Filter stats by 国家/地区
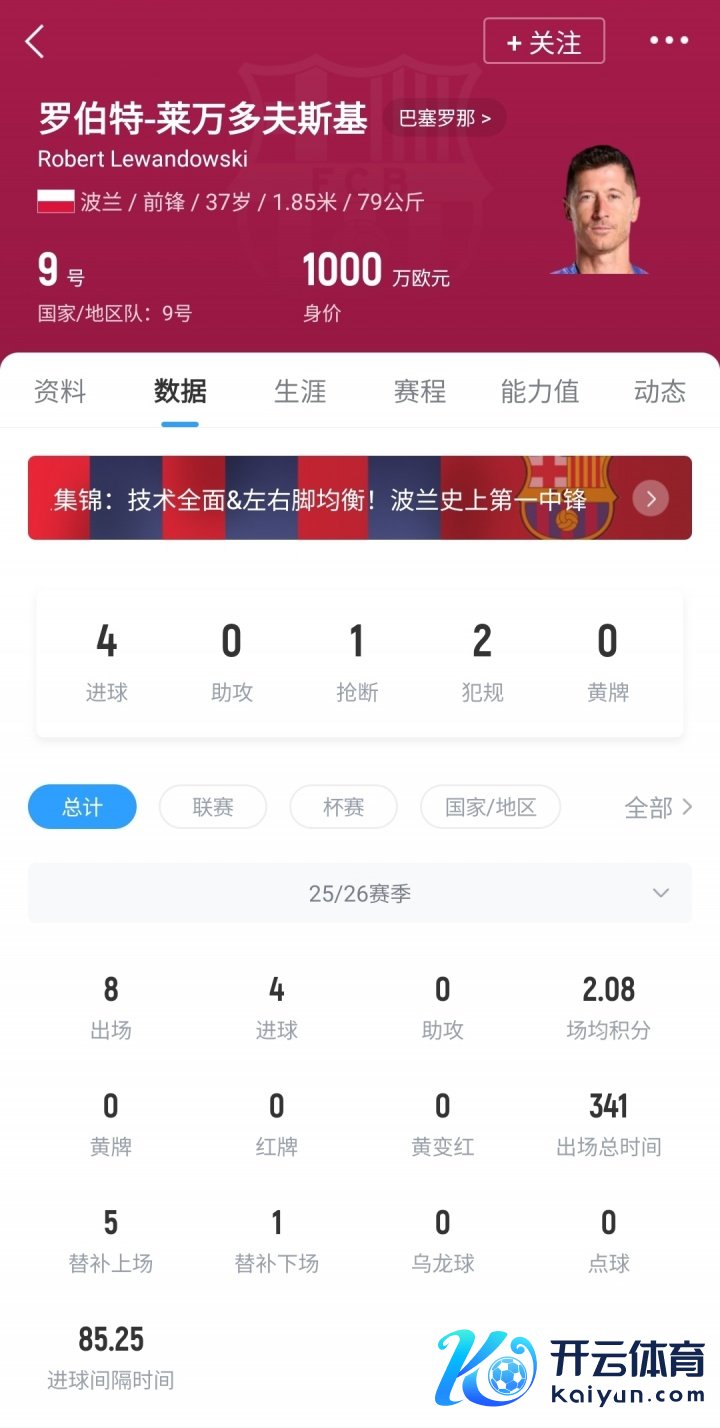The image size is (720, 1428). pos(490,807)
